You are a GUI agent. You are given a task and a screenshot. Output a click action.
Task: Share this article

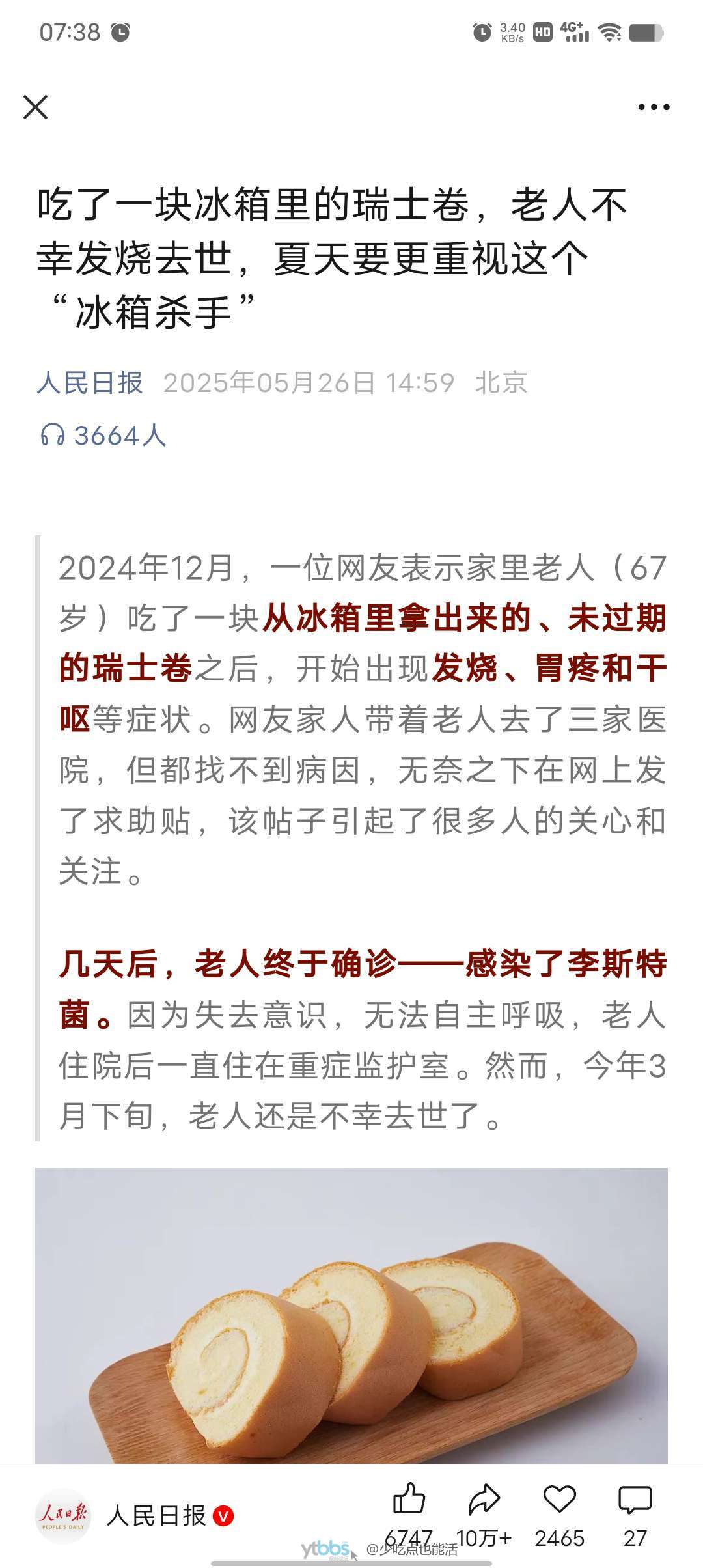(484, 1500)
